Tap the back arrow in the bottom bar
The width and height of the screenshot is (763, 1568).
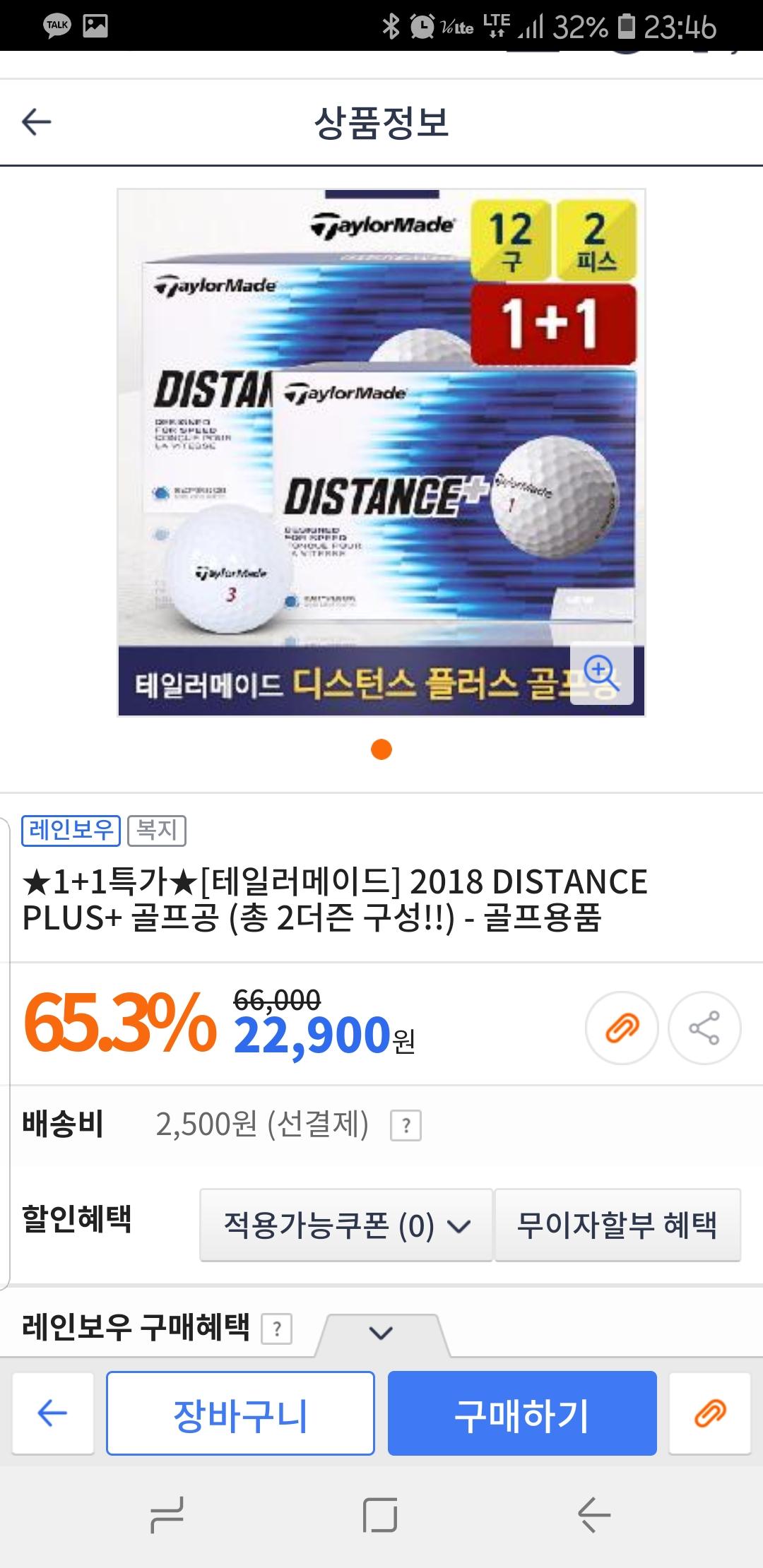tap(52, 1413)
